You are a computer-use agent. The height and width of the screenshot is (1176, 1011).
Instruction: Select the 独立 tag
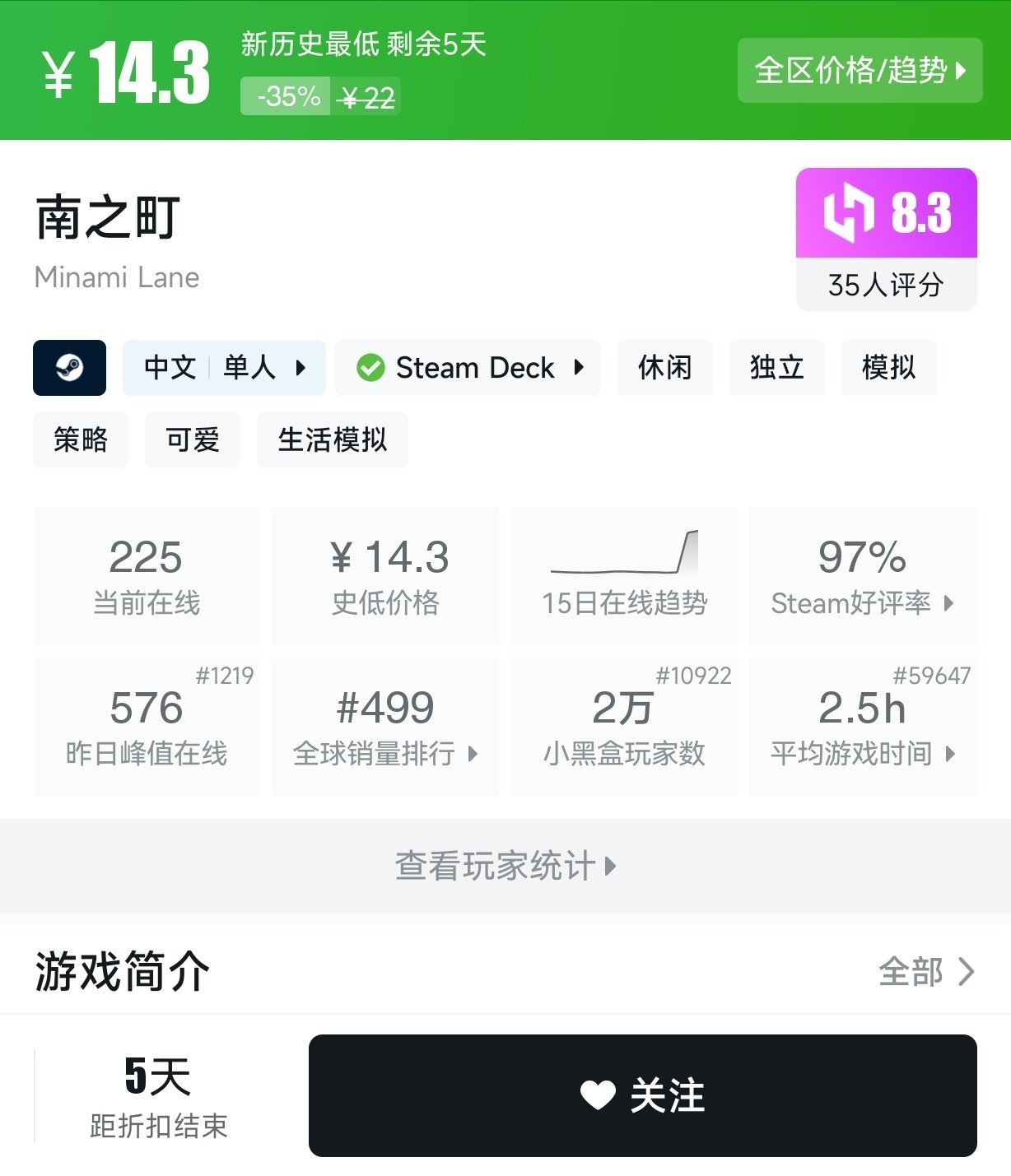(776, 368)
